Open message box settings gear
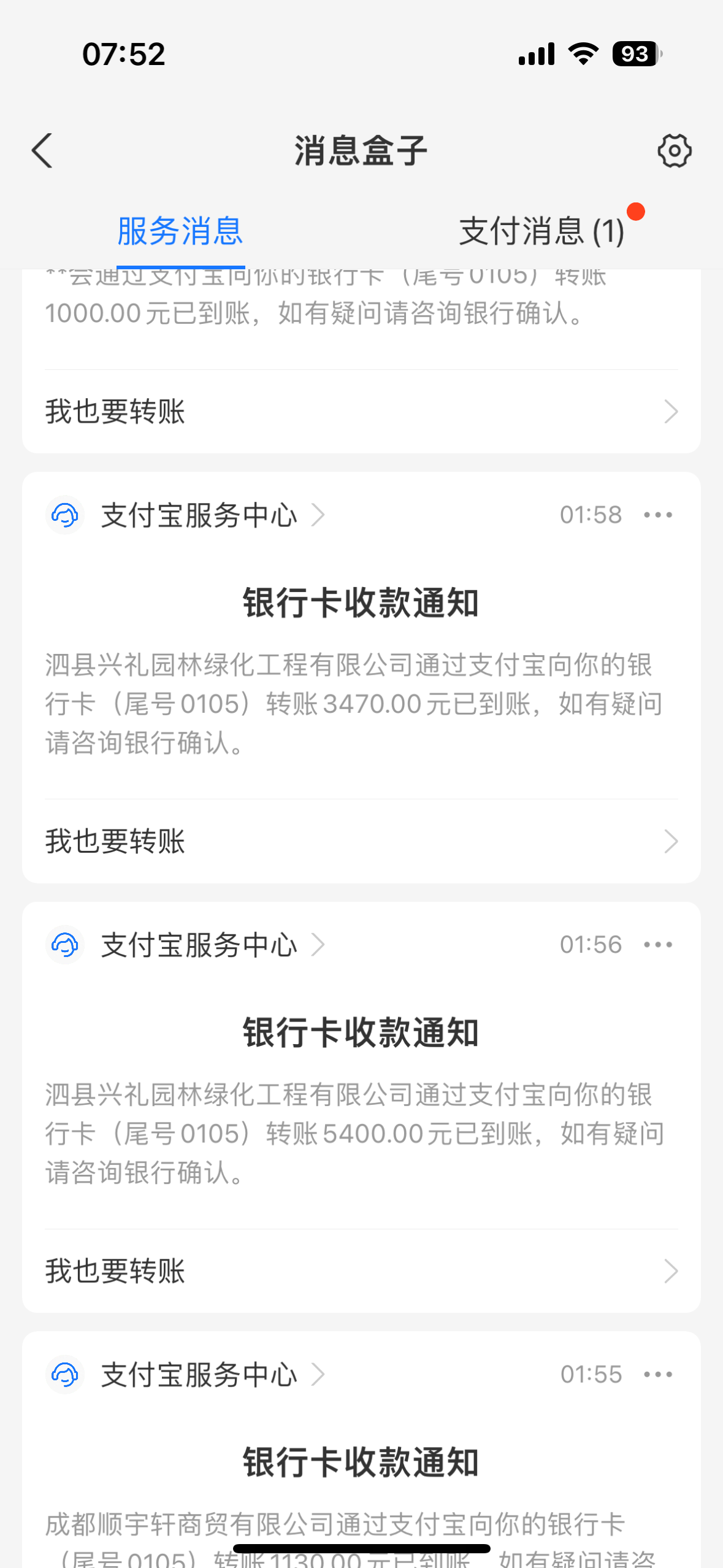 (674, 151)
